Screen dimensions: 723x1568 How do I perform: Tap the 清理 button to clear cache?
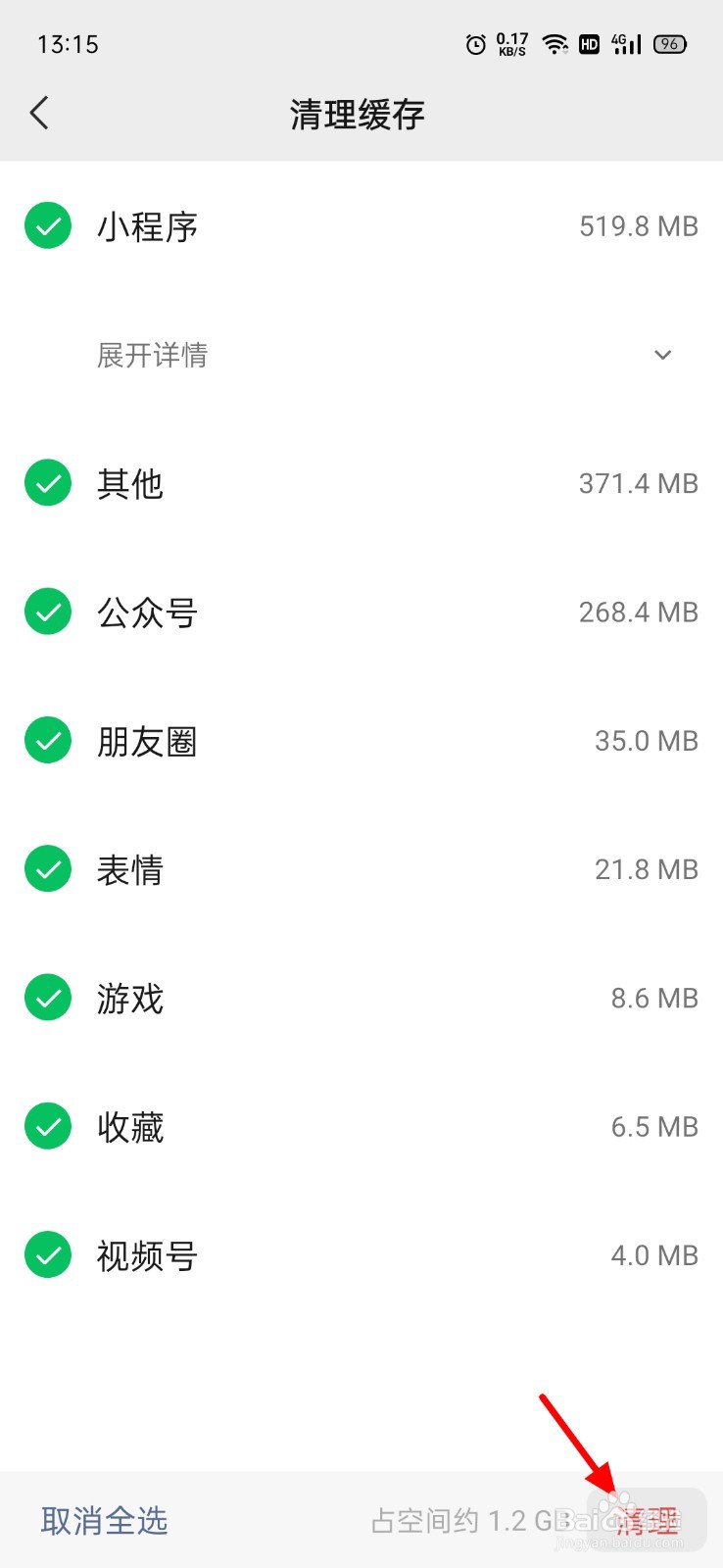click(647, 1520)
